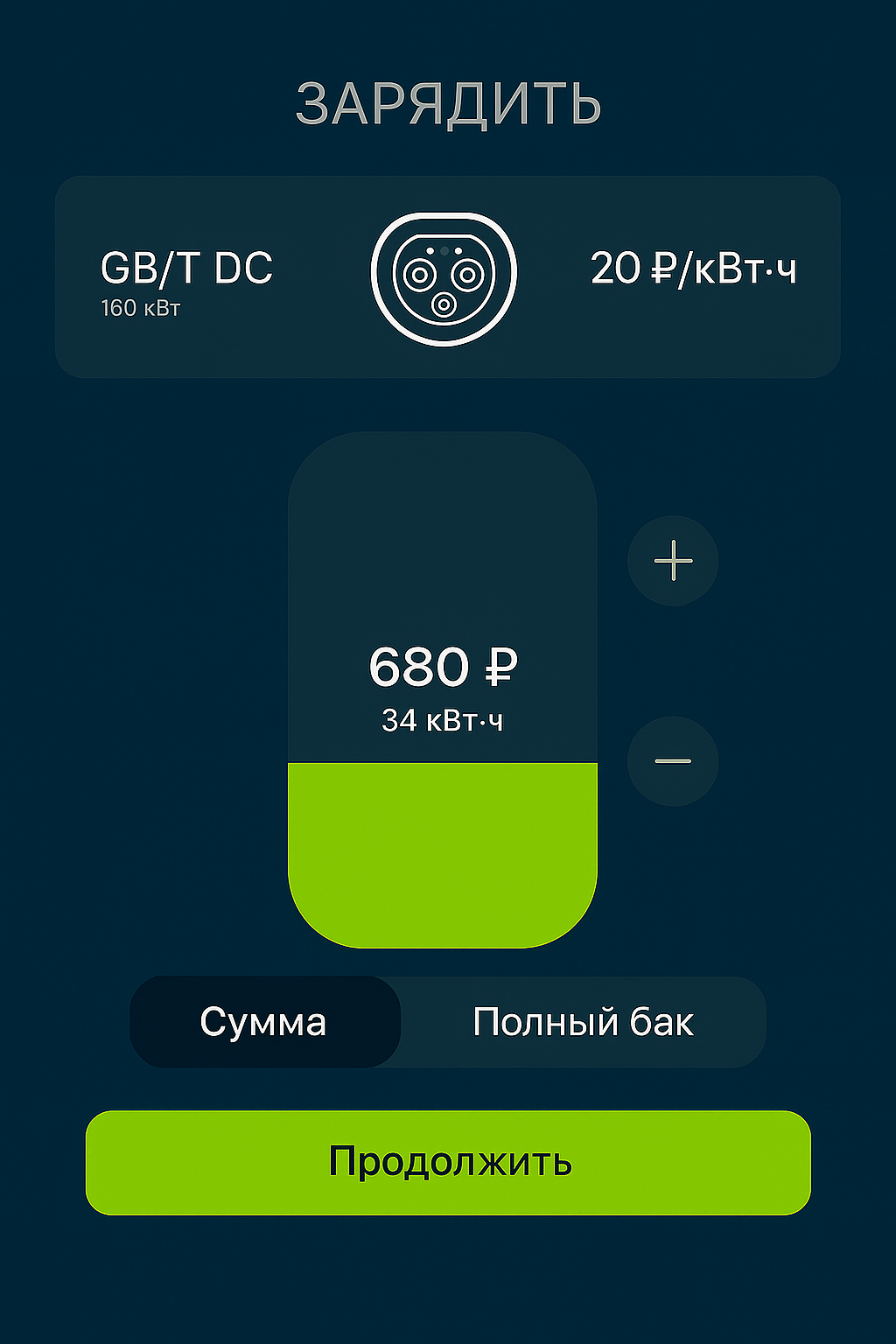The height and width of the screenshot is (1344, 896).
Task: Tap the minus icon to decrease charge amount
Action: (672, 760)
